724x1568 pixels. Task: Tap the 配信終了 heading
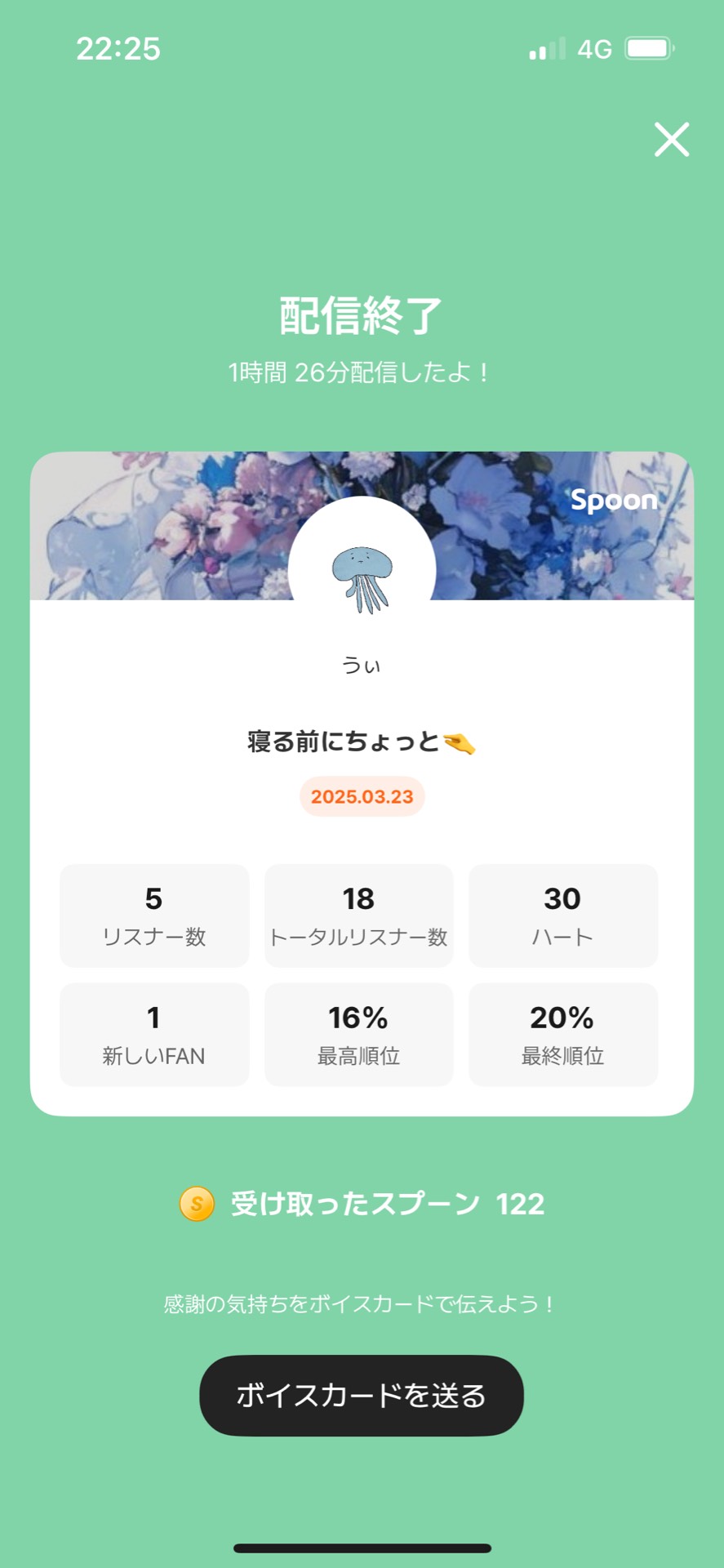click(x=362, y=313)
